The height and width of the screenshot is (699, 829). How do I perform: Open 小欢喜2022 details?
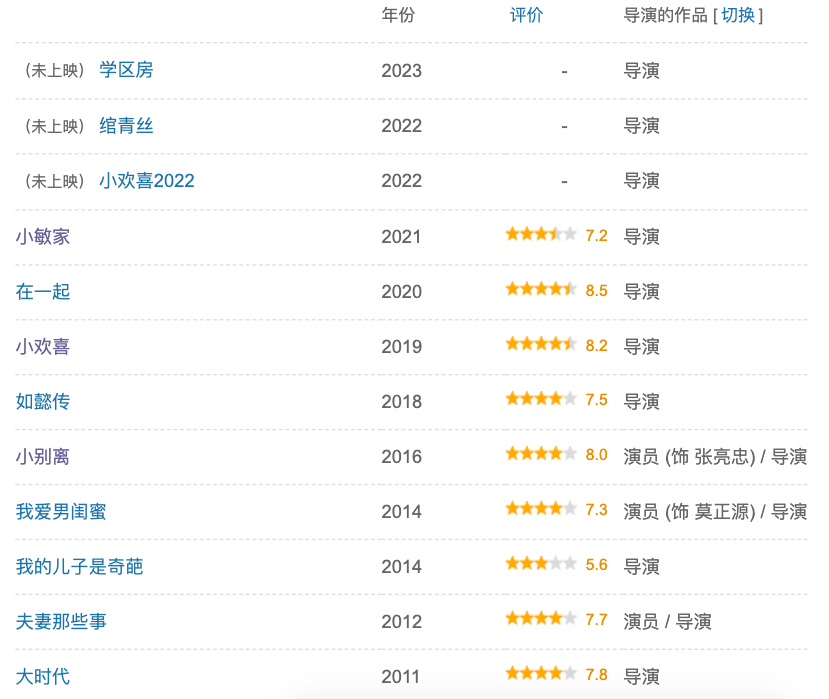[x=146, y=180]
